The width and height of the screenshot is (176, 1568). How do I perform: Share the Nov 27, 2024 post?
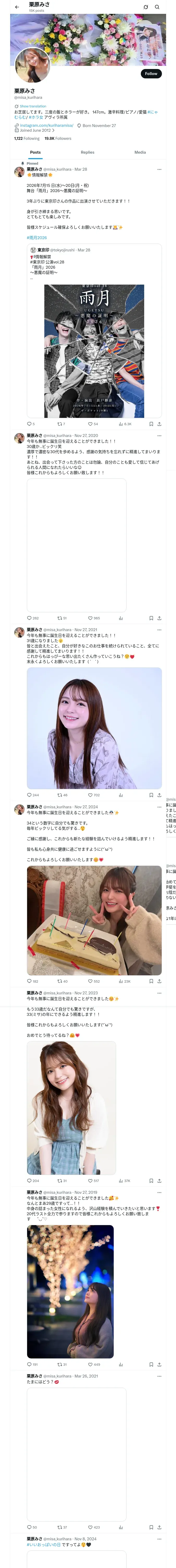[x=160, y=981]
